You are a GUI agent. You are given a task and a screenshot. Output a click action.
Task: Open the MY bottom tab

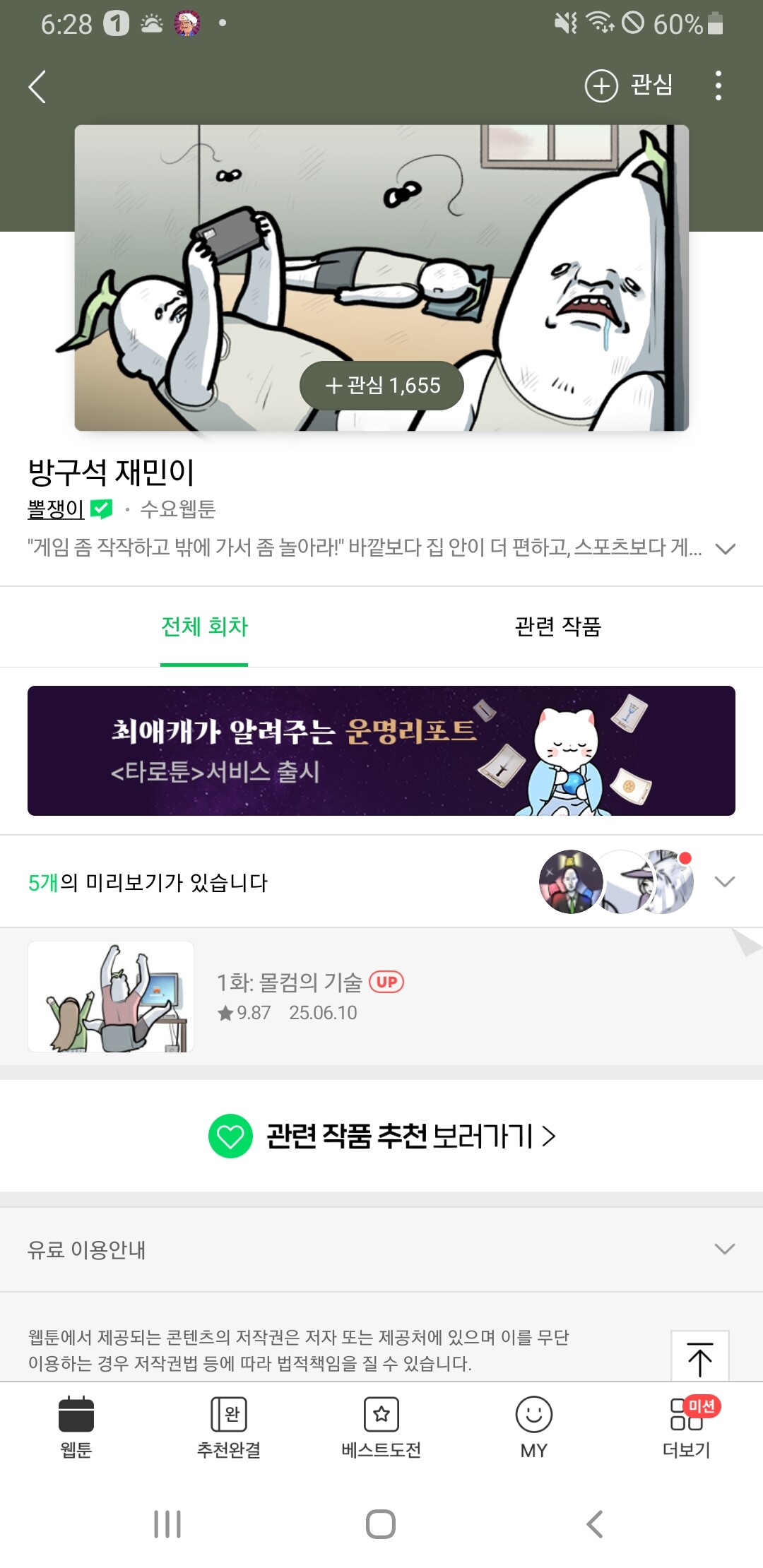534,1427
